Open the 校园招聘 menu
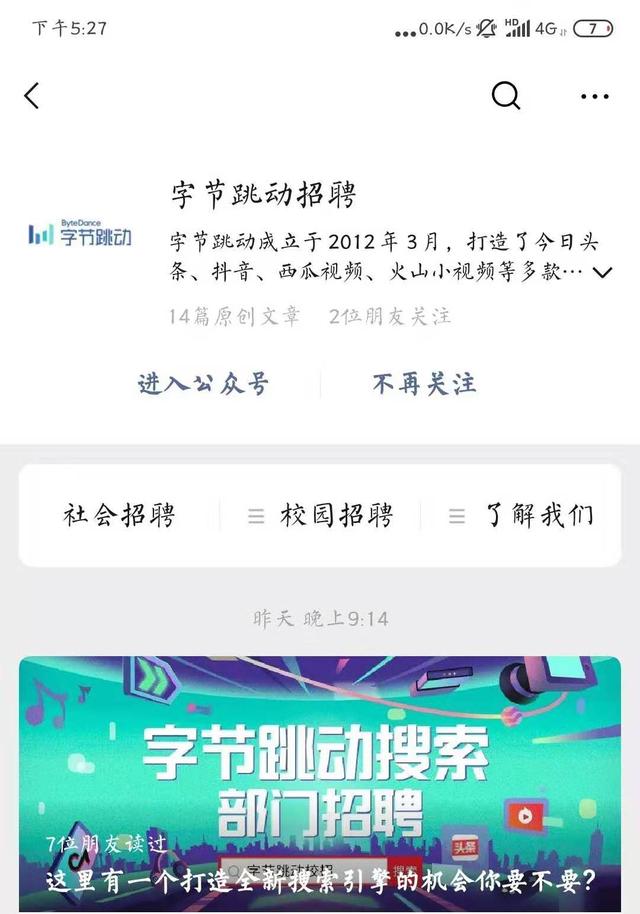 pyautogui.click(x=321, y=515)
